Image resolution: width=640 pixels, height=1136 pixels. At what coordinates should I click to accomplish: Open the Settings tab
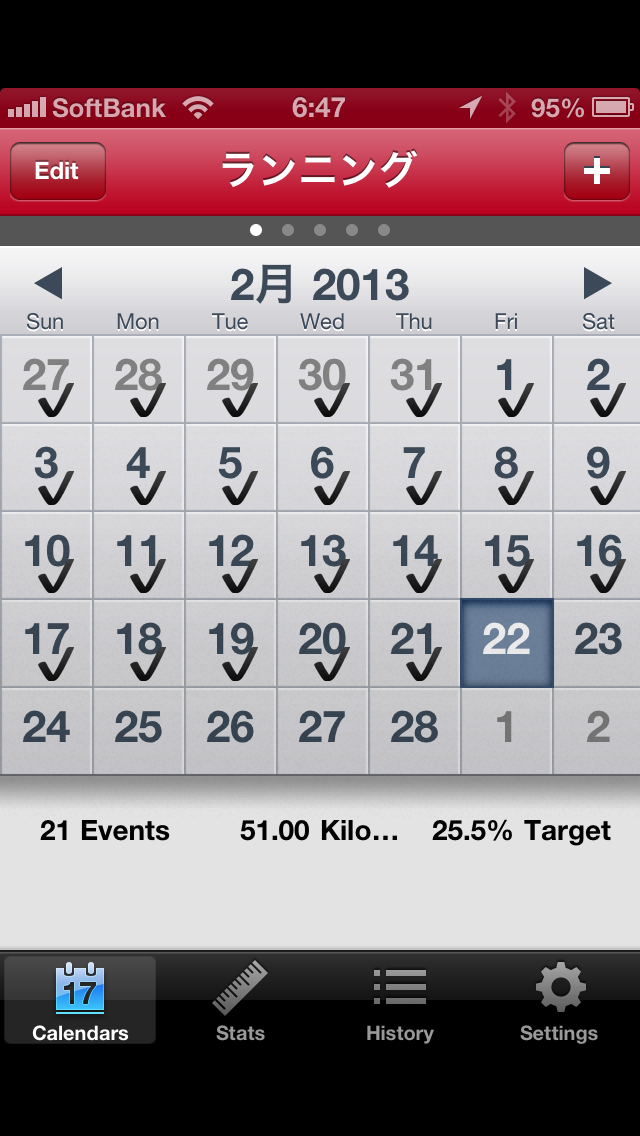559,1001
